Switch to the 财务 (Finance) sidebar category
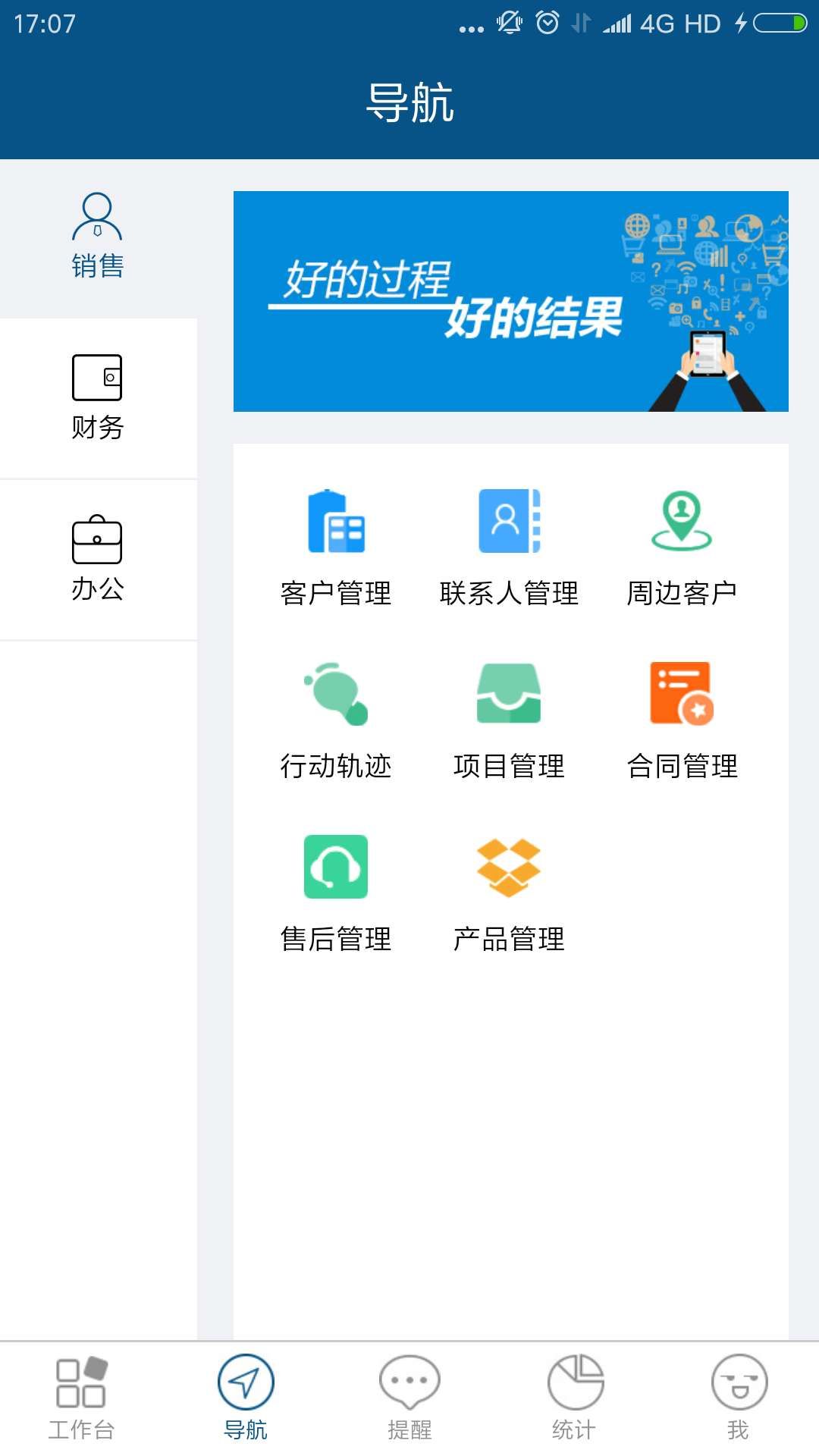Image resolution: width=819 pixels, height=1456 pixels. tap(97, 398)
